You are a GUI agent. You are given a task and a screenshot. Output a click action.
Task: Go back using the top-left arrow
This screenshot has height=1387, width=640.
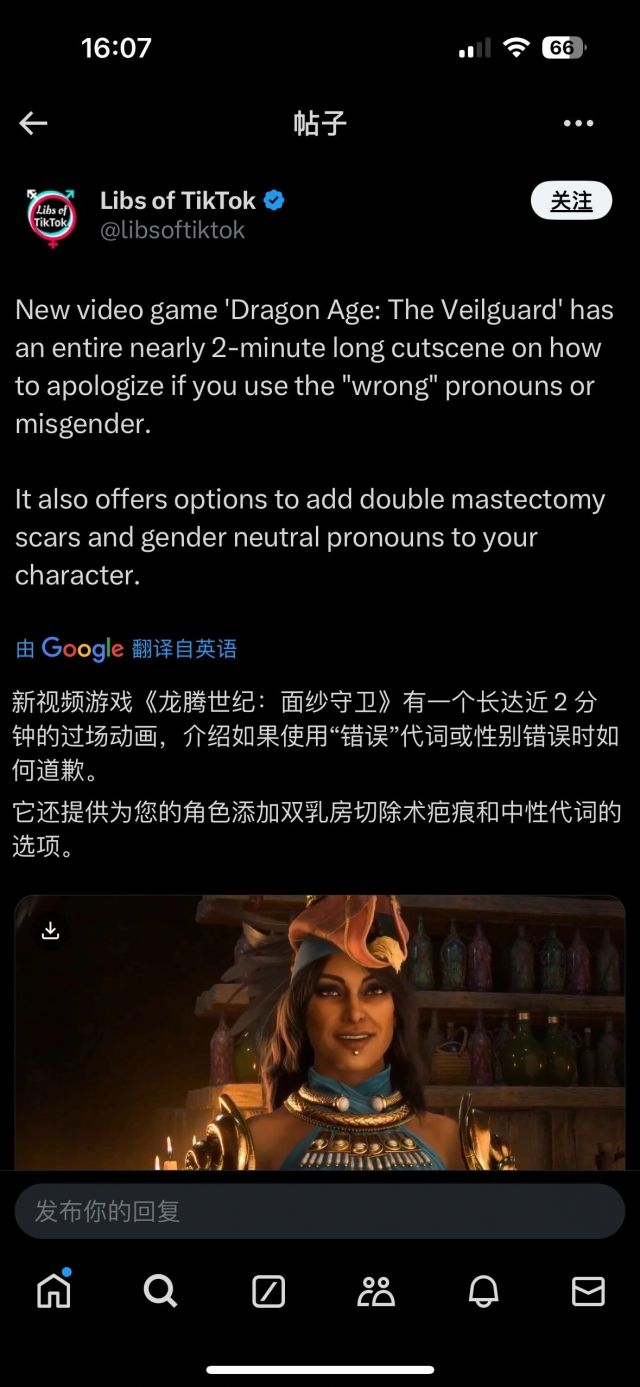point(33,123)
